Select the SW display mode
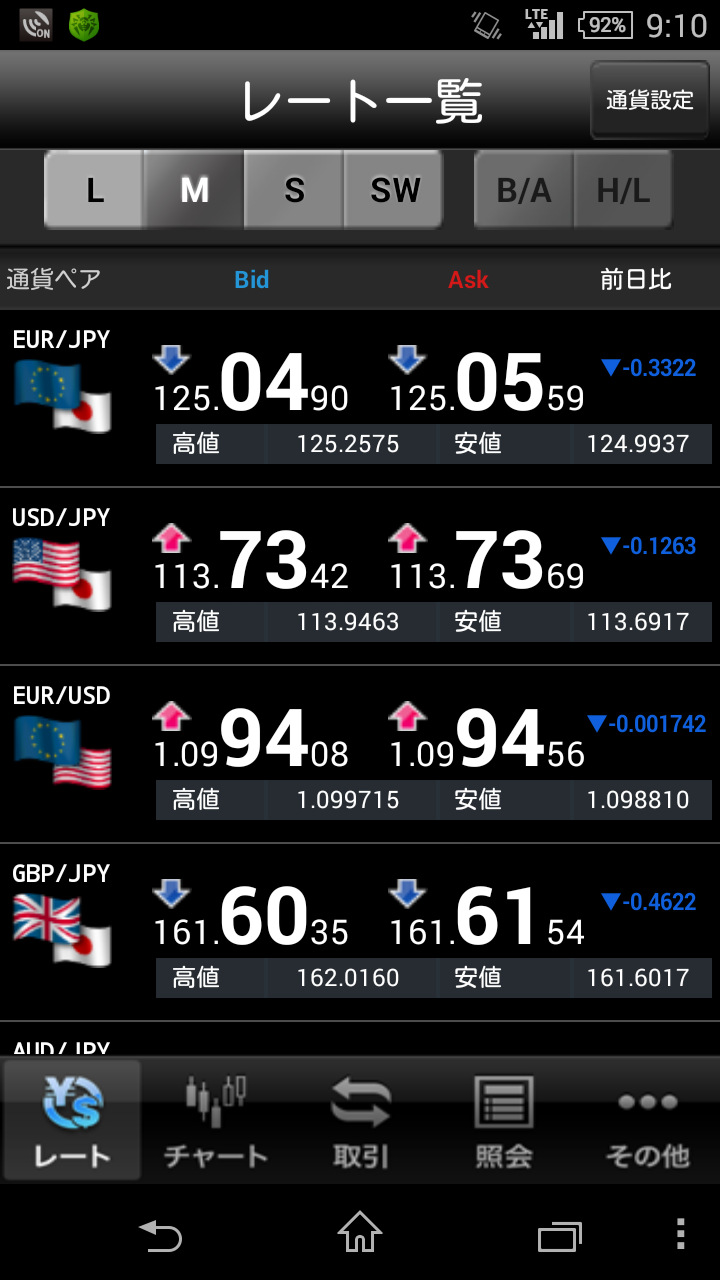The height and width of the screenshot is (1280, 720). [x=394, y=190]
